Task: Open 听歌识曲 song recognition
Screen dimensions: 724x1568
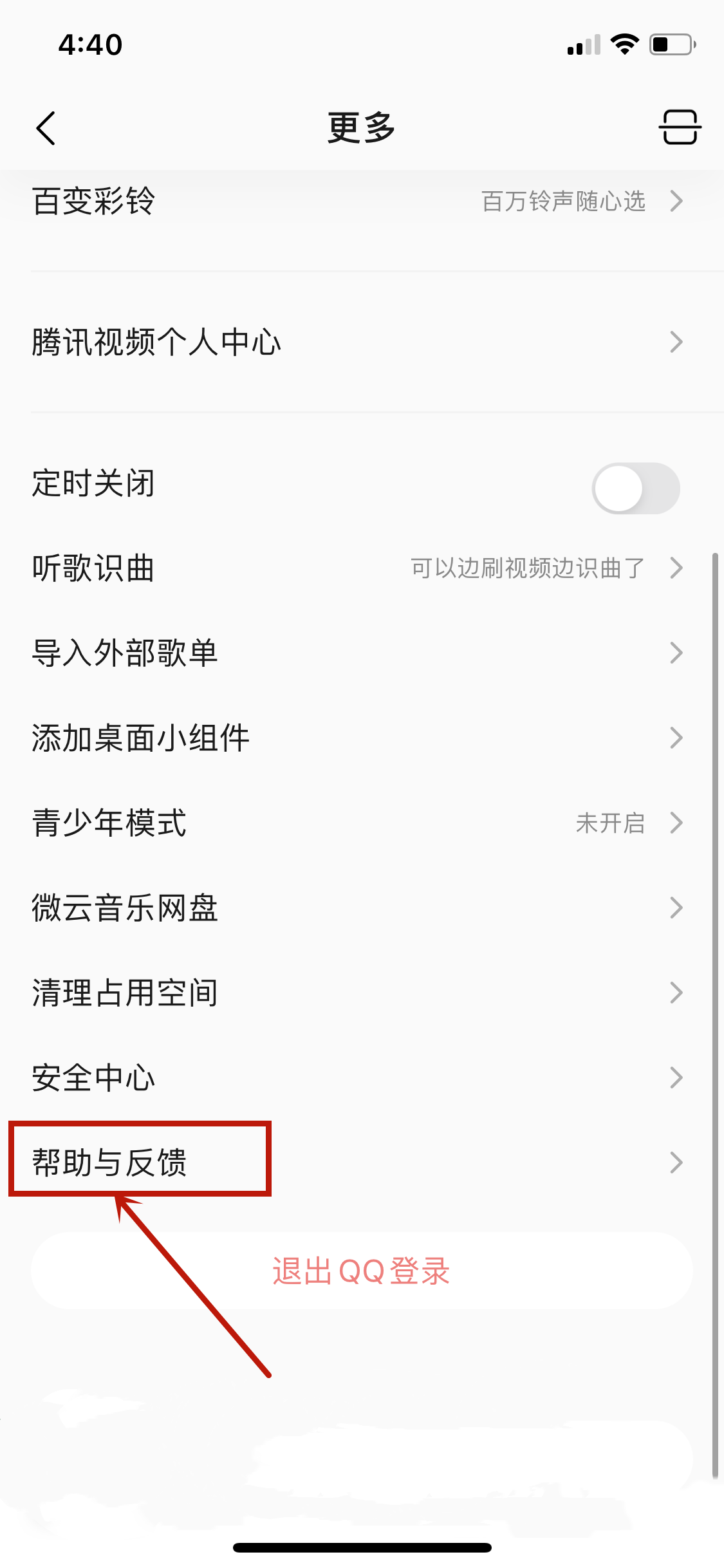Action: tap(362, 568)
